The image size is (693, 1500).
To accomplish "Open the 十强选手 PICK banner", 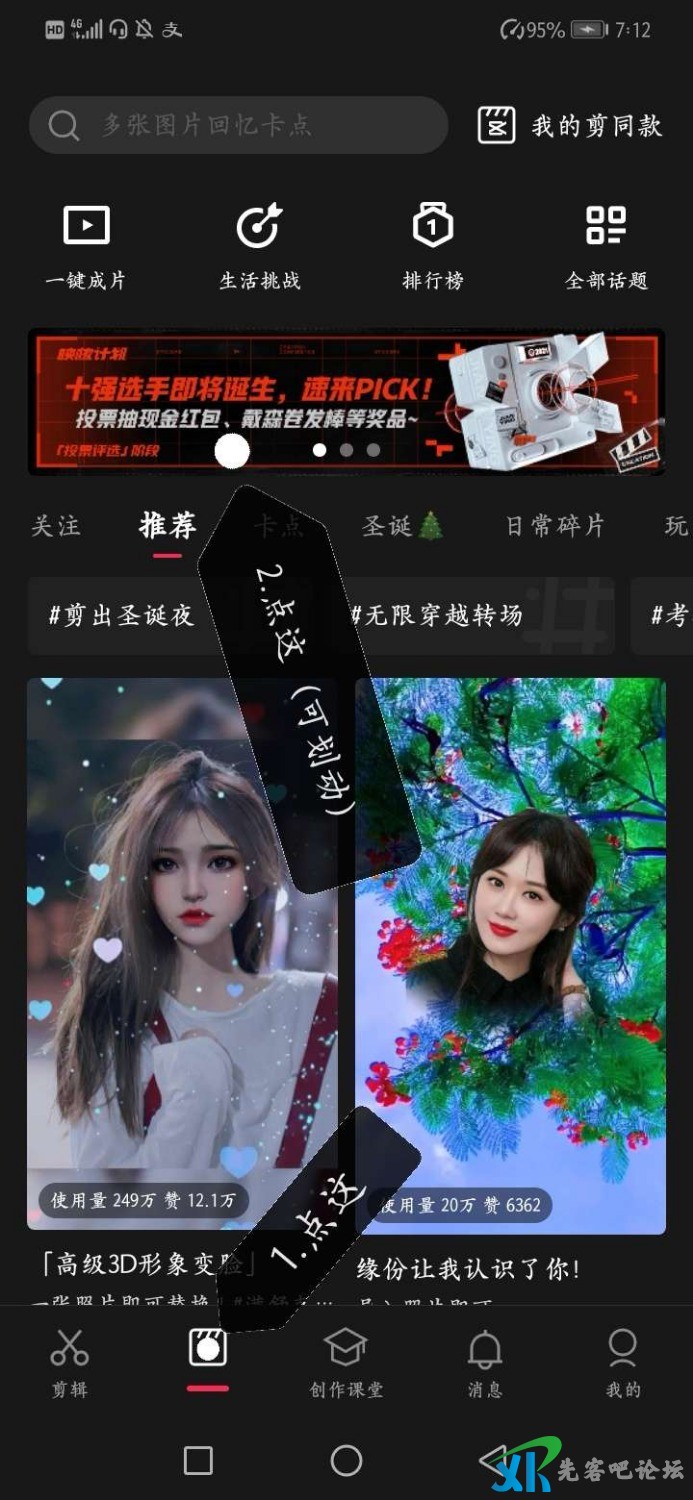I will [x=346, y=401].
